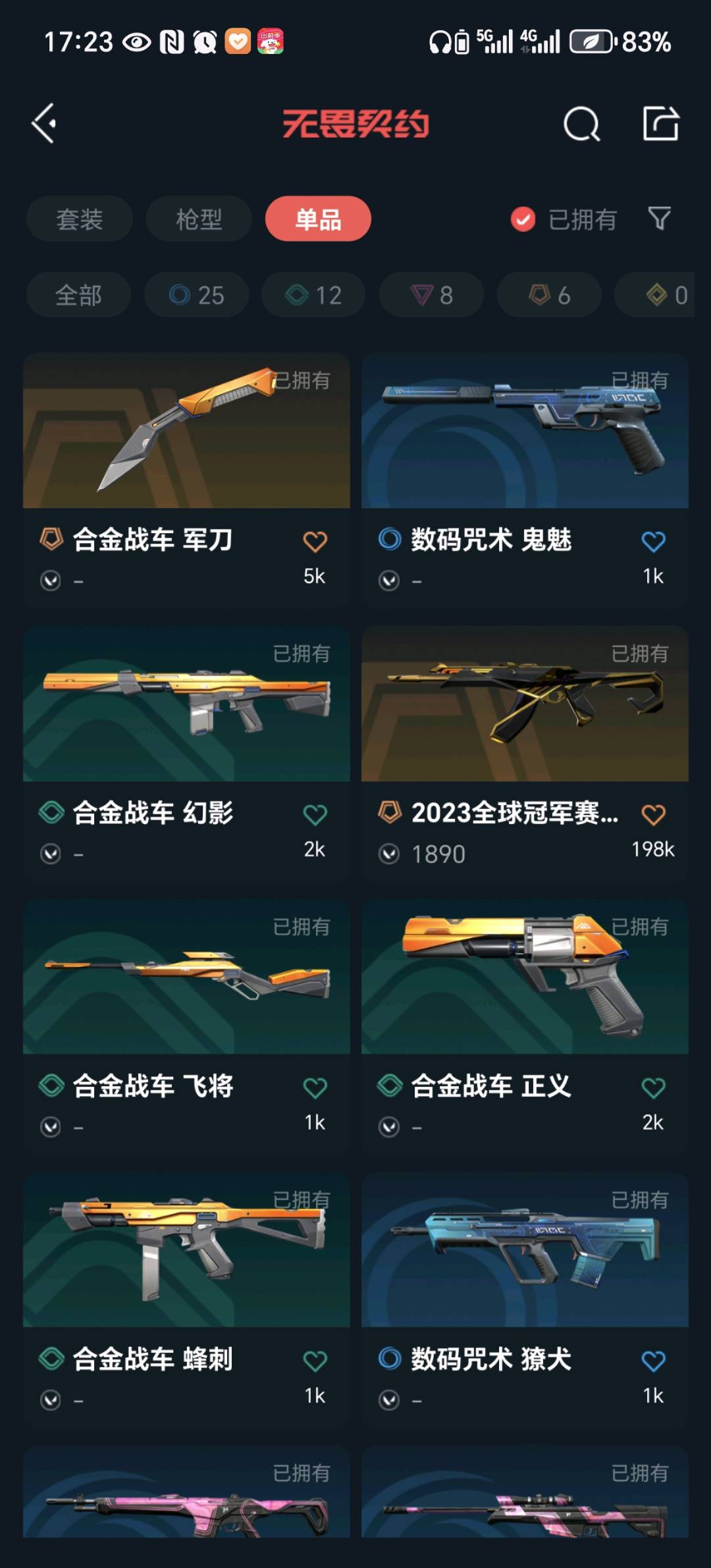Like the 数码咒术 鬼魅 skin
The width and height of the screenshot is (711, 1568).
tap(653, 542)
